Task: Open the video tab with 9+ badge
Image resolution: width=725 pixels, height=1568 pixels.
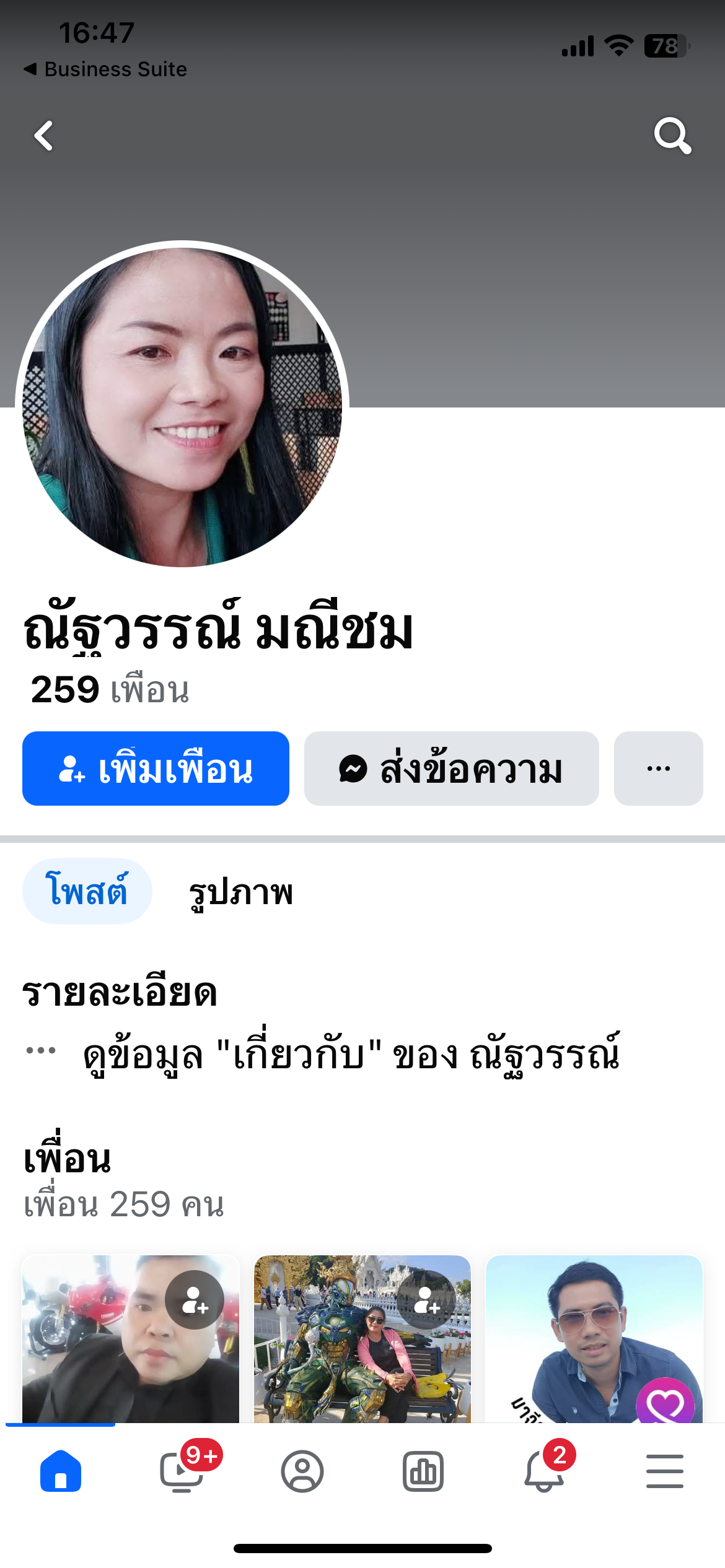Action: point(182,1471)
